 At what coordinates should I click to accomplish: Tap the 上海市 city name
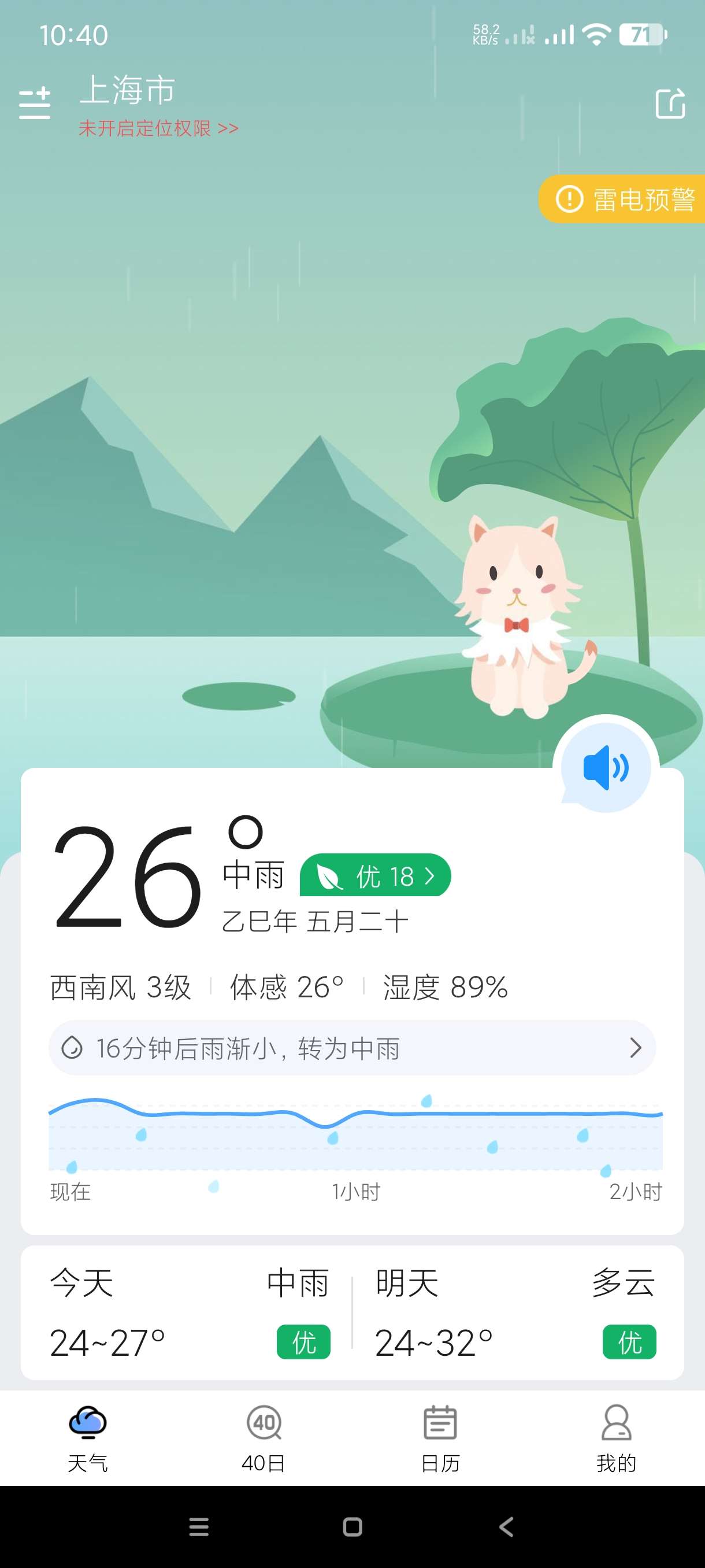point(128,90)
